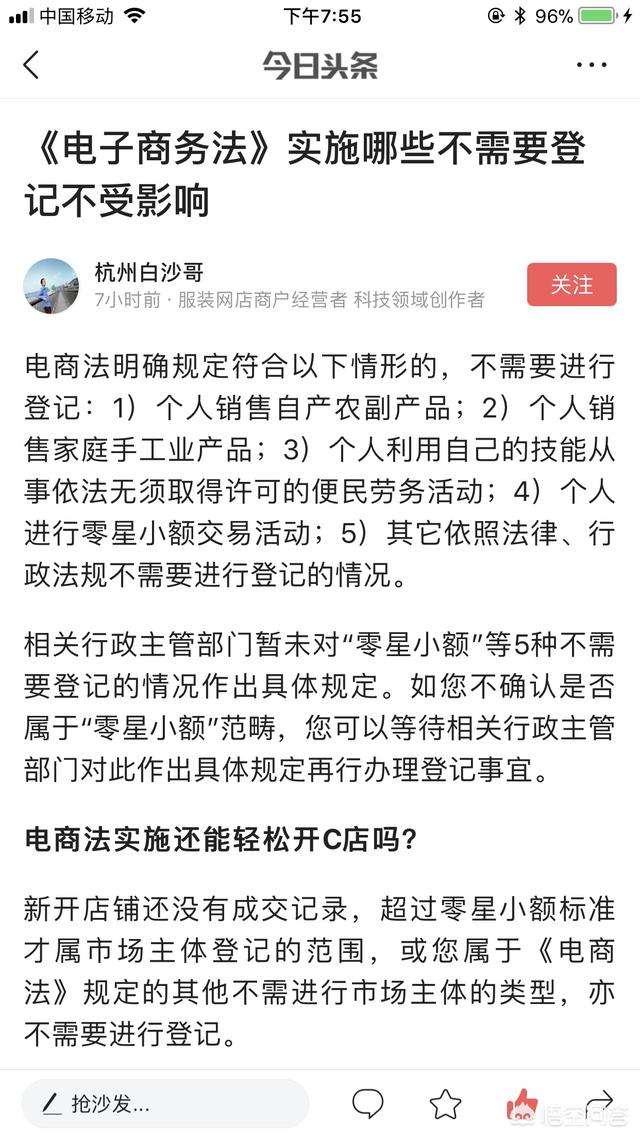The width and height of the screenshot is (640, 1138).
Task: Open 杭州白沙哥's profile avatar
Action: [x=51, y=286]
